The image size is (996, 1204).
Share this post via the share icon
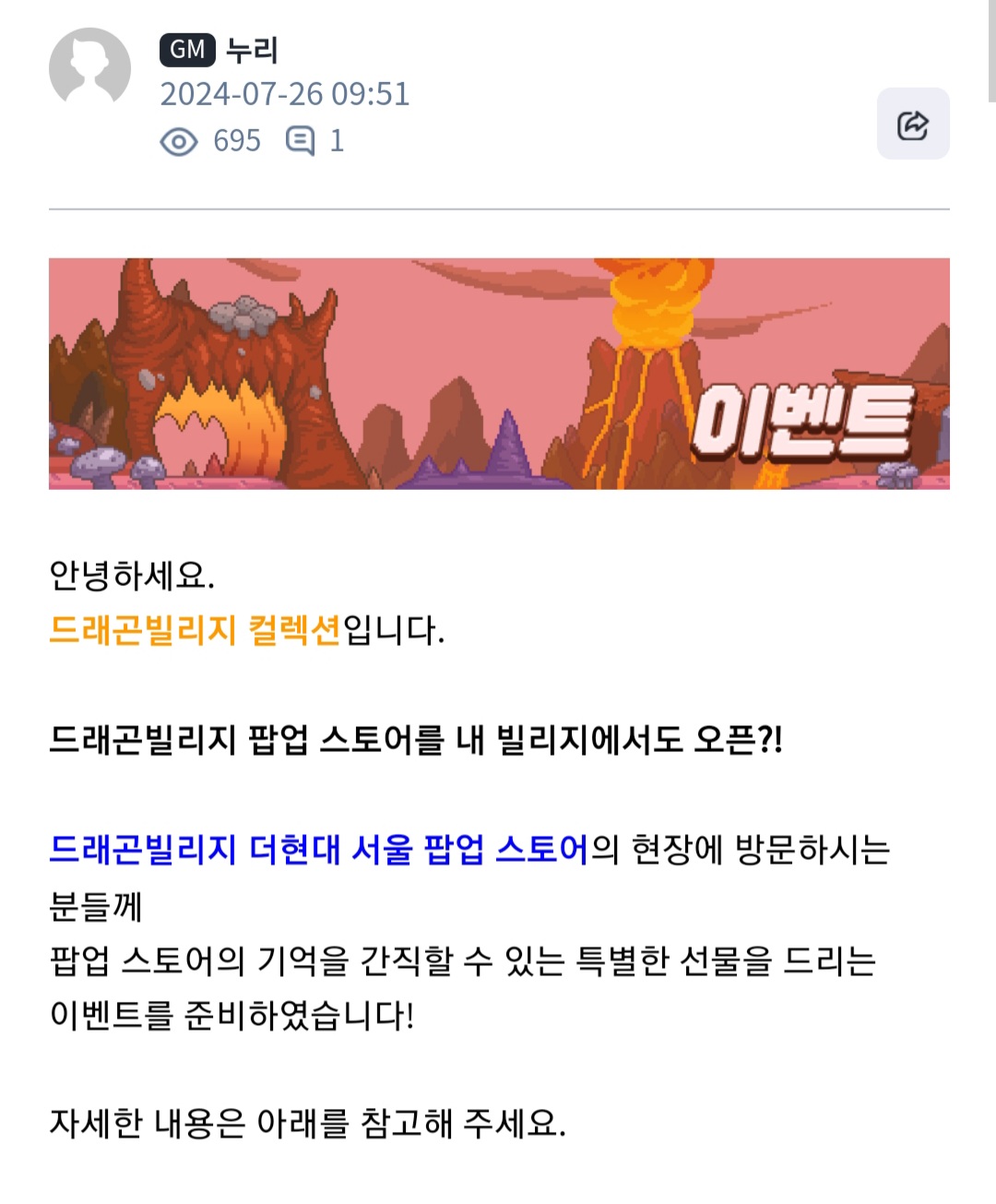(x=913, y=124)
